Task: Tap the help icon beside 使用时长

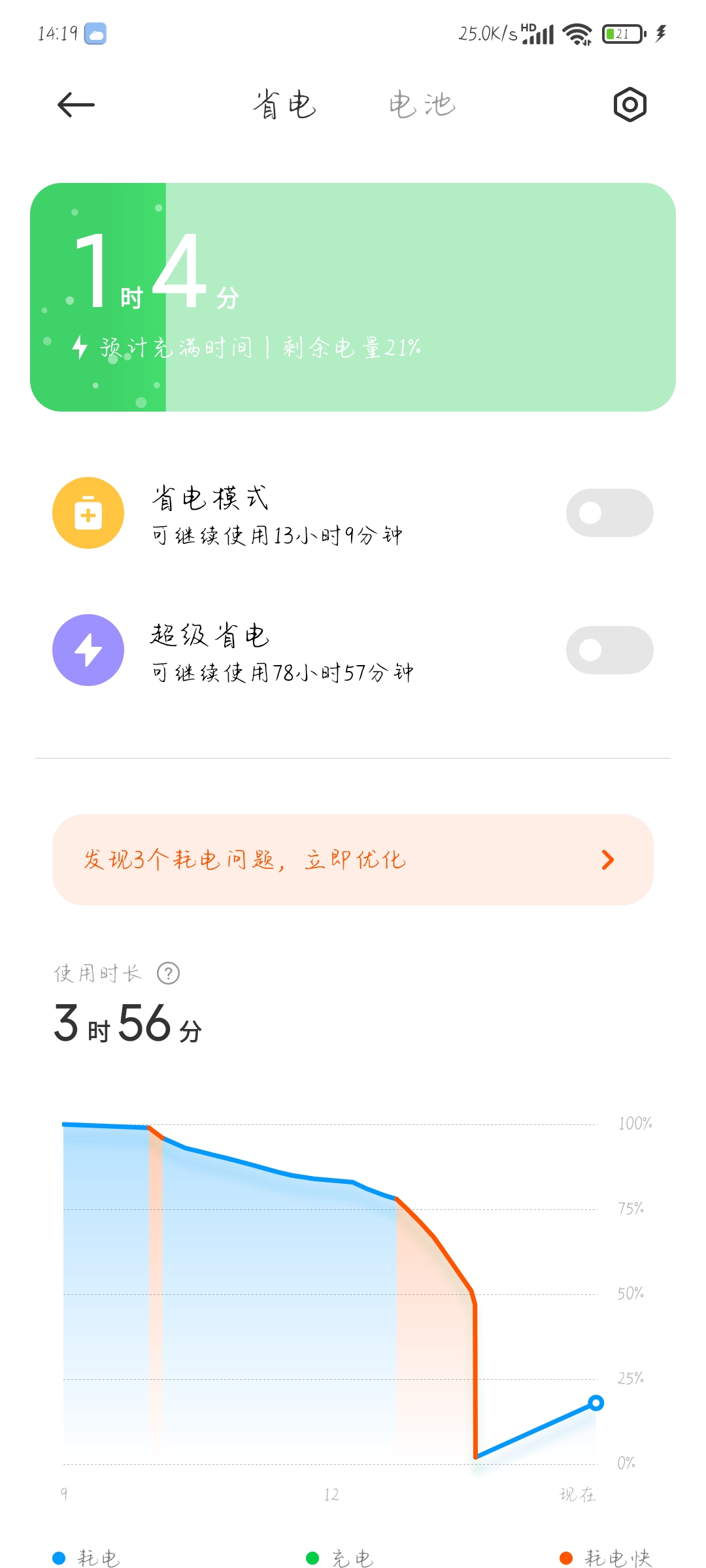Action: [x=168, y=973]
